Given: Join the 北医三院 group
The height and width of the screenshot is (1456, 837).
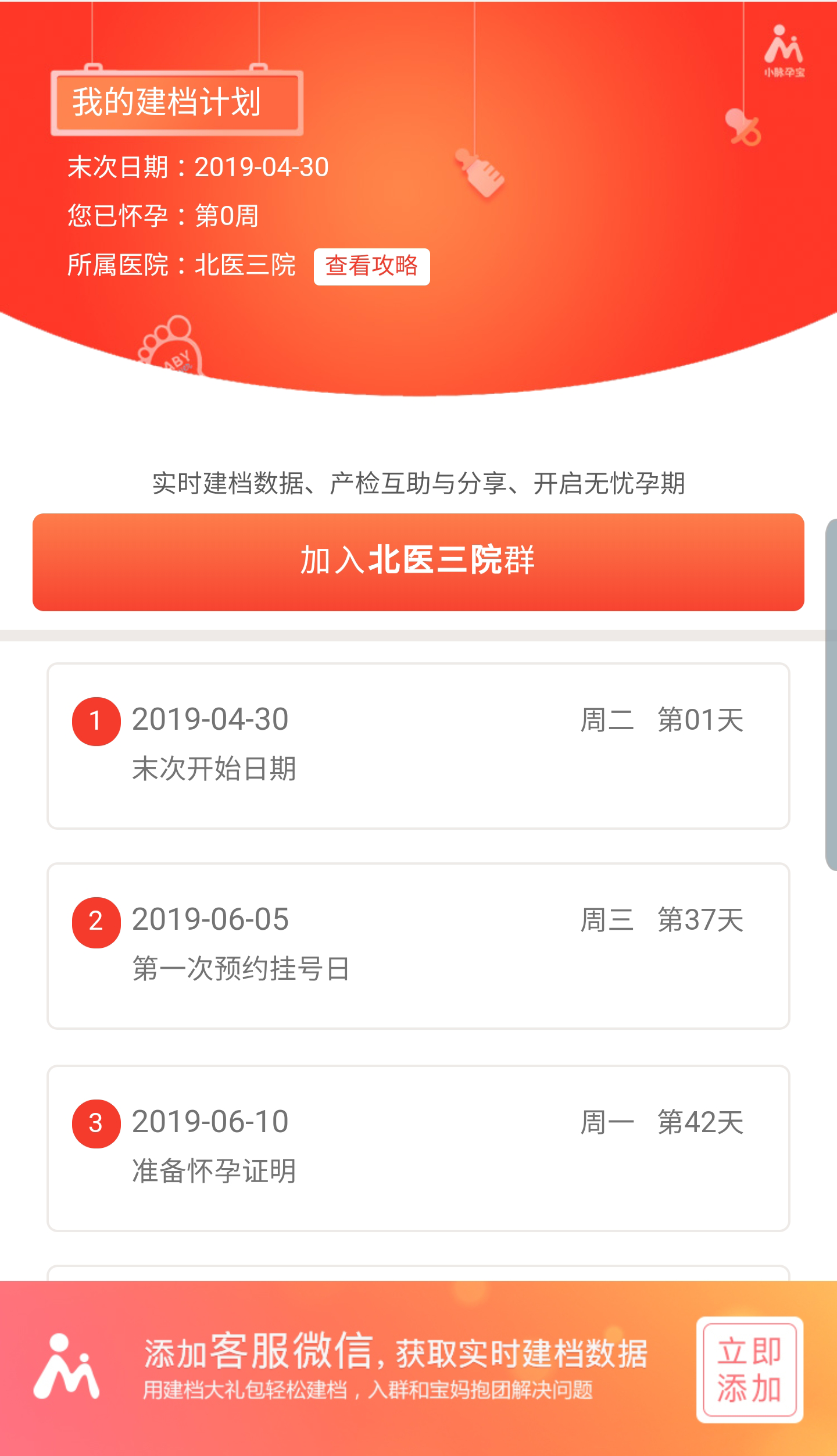Looking at the screenshot, I should pyautogui.click(x=419, y=562).
